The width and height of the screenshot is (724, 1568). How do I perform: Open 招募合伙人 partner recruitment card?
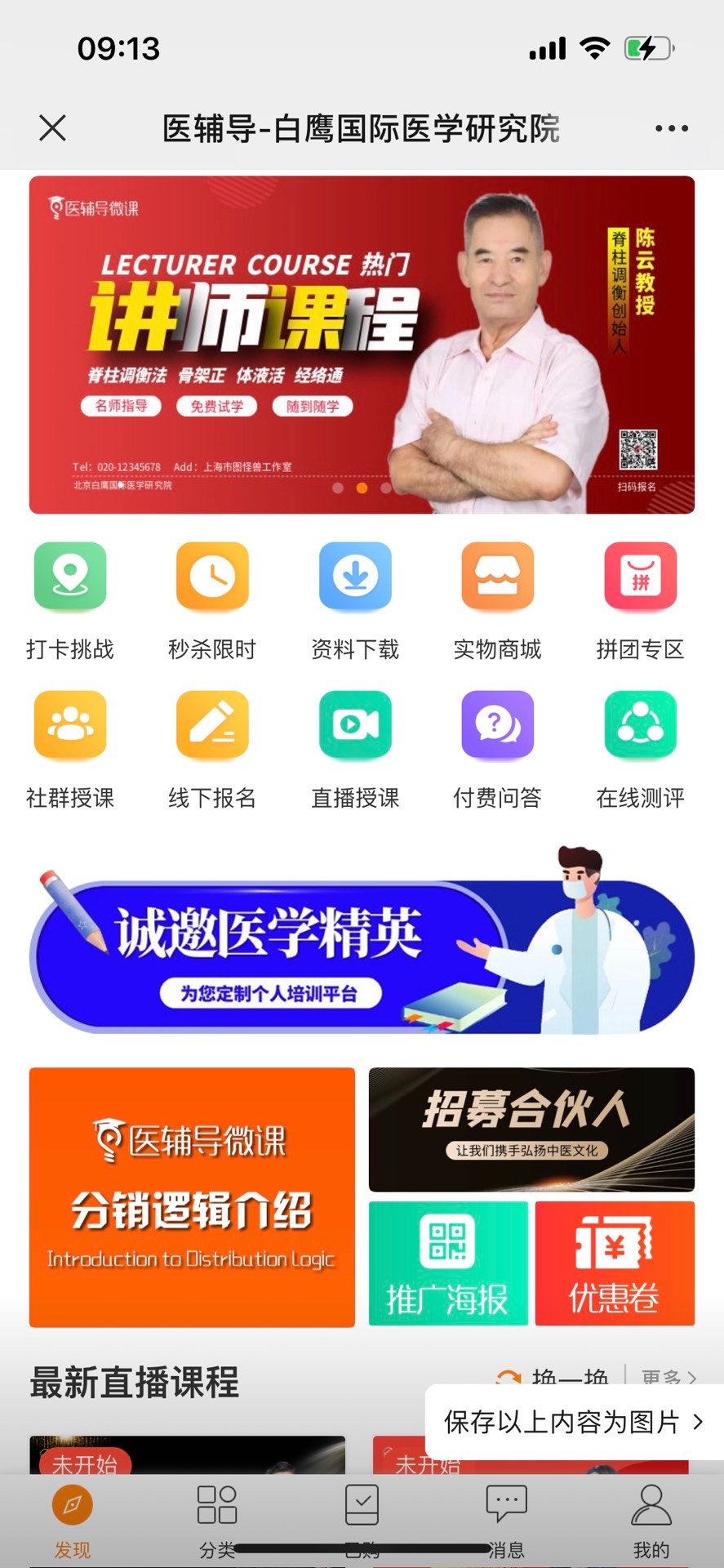pos(531,1129)
